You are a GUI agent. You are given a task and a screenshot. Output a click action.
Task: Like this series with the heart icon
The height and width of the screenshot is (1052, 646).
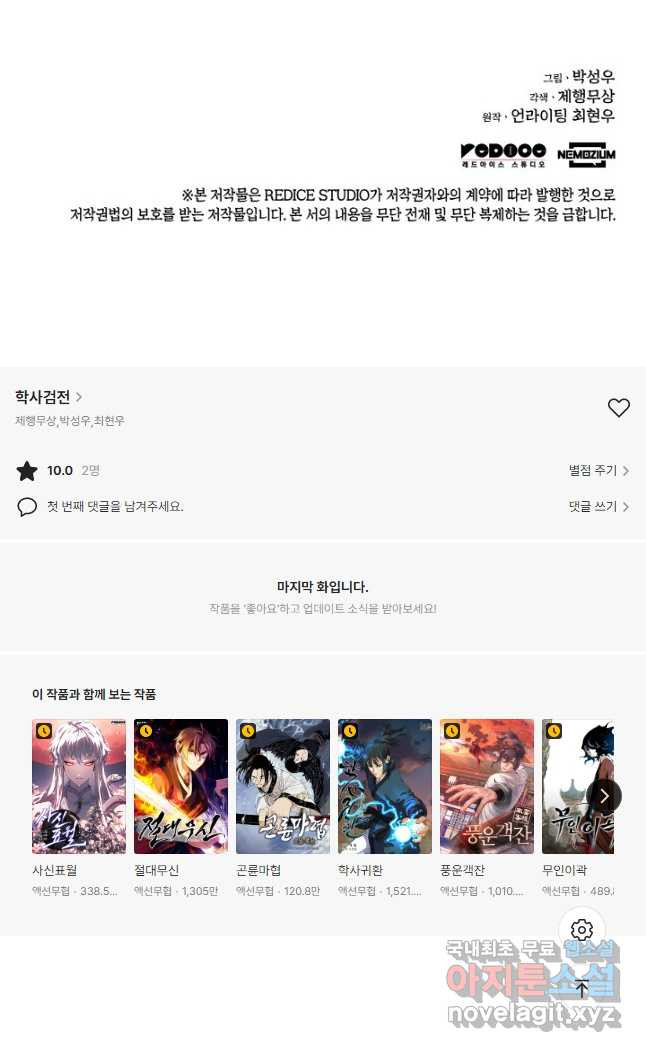[619, 408]
